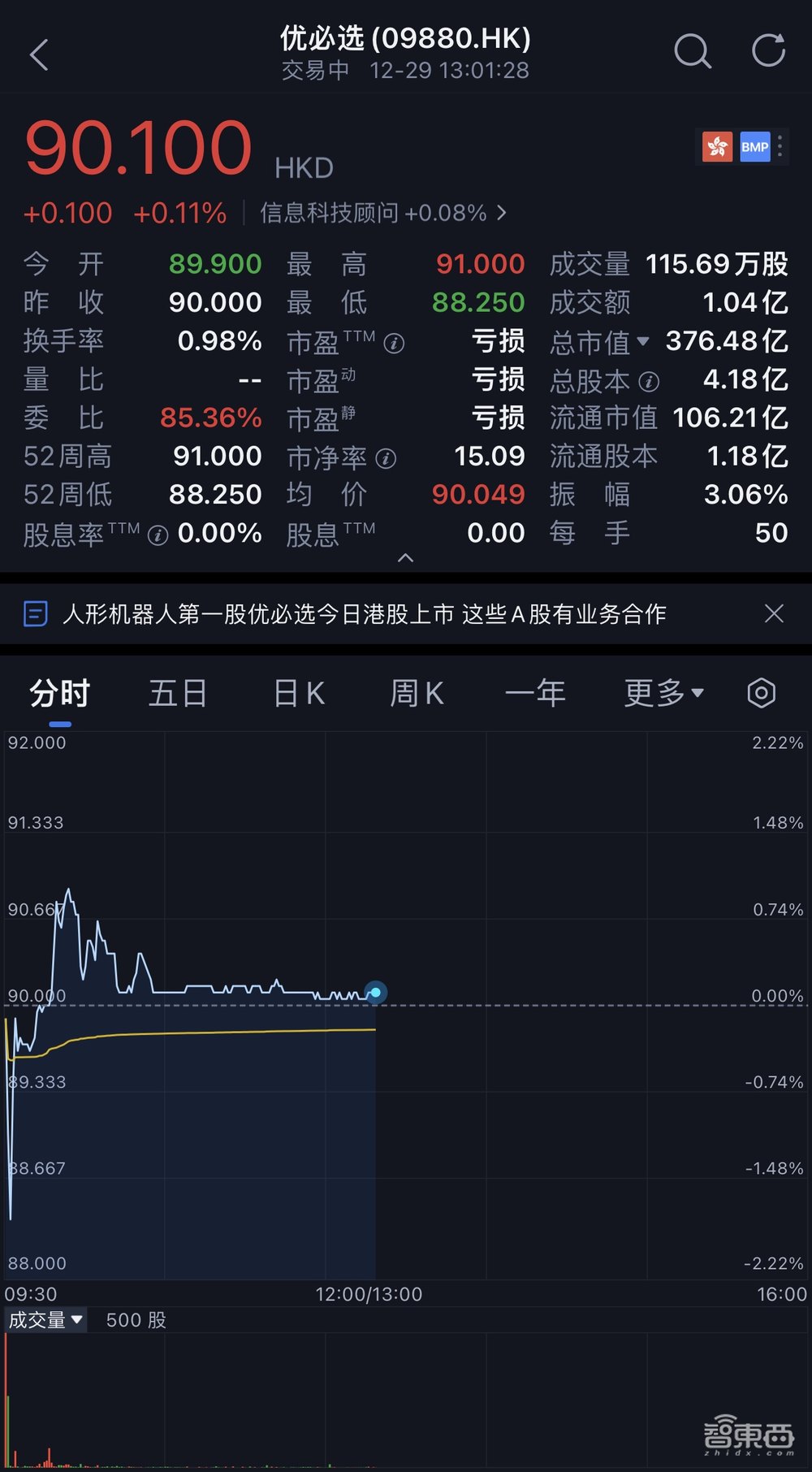Open the 成交量 indicator dropdown

point(45,1320)
